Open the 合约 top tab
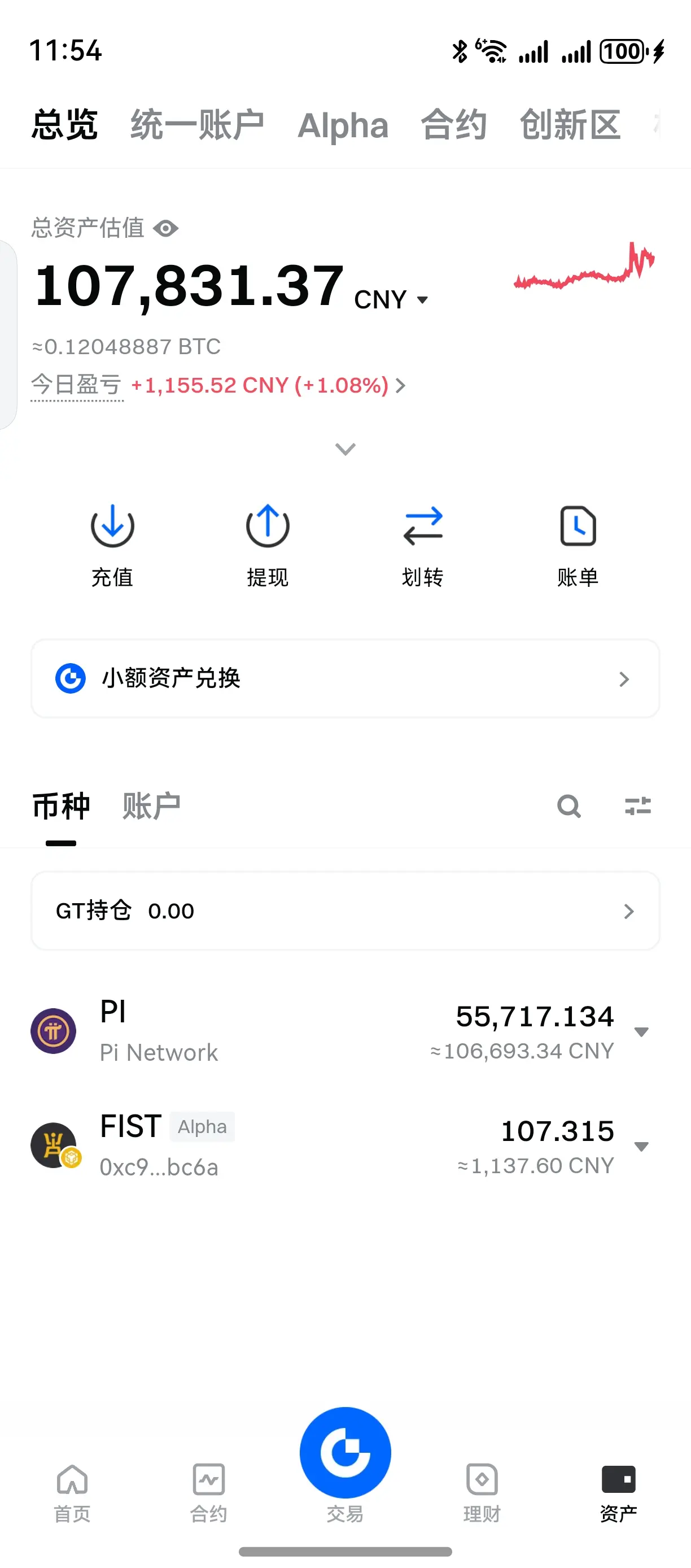The image size is (691, 1568). tap(454, 125)
